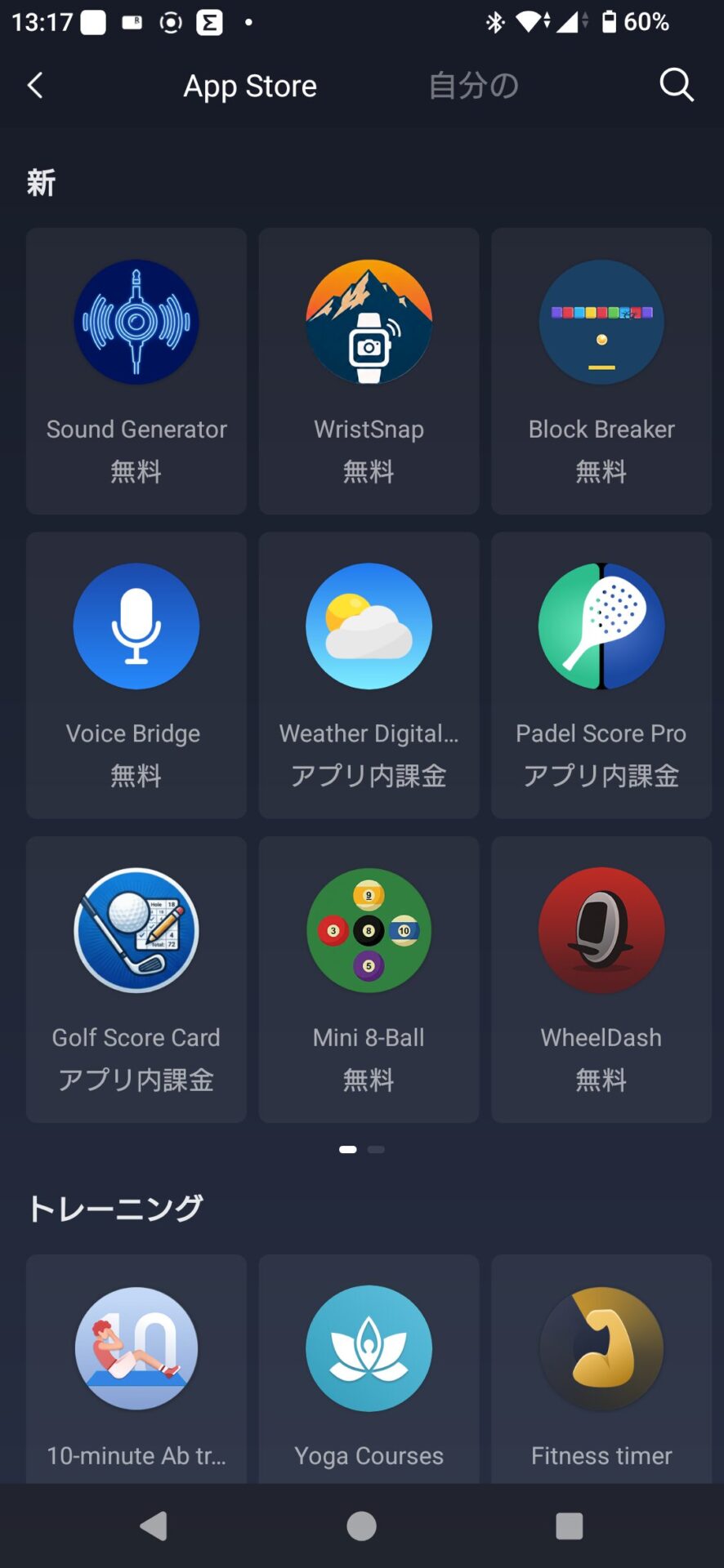Image resolution: width=724 pixels, height=1568 pixels.
Task: View the WristSnap app card
Action: 369,371
